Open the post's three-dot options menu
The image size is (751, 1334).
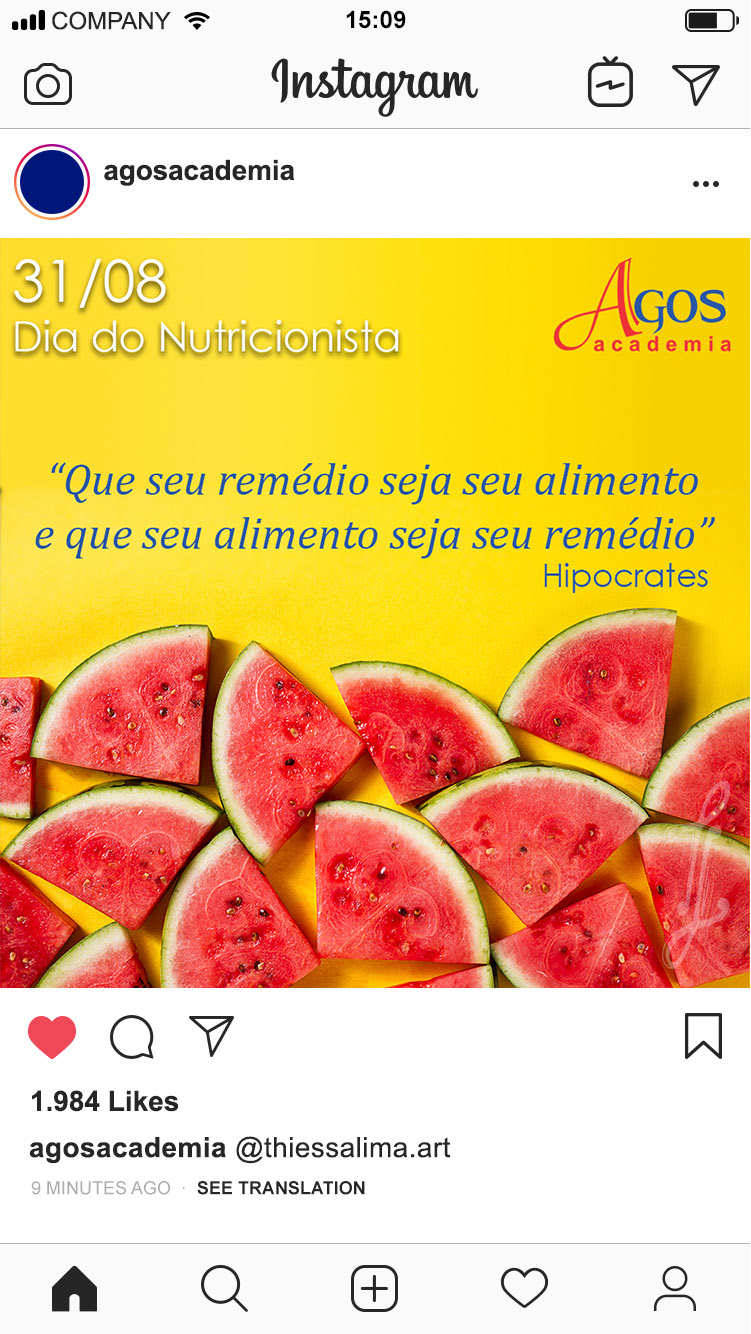tap(706, 184)
